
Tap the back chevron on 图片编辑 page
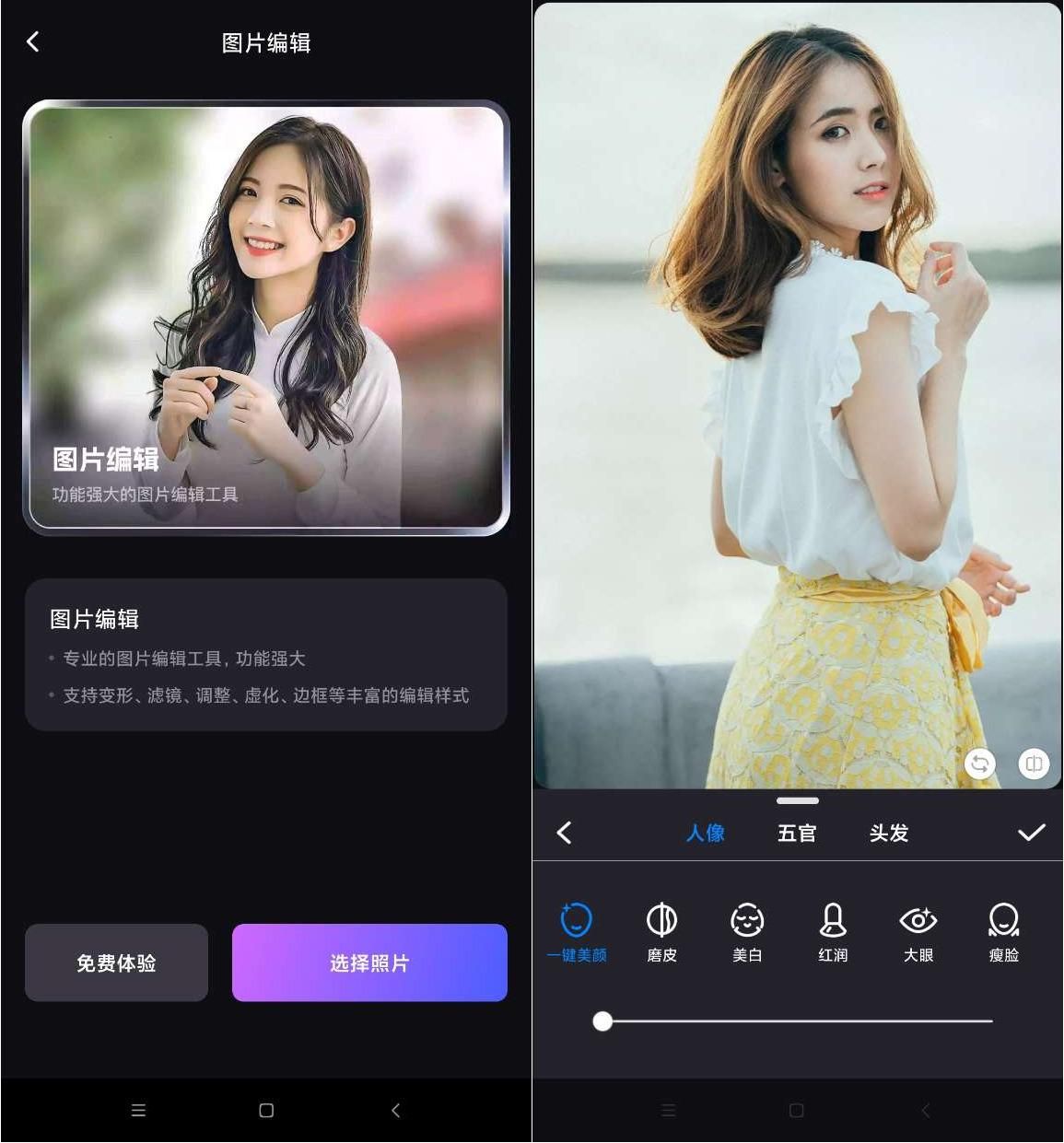[32, 41]
